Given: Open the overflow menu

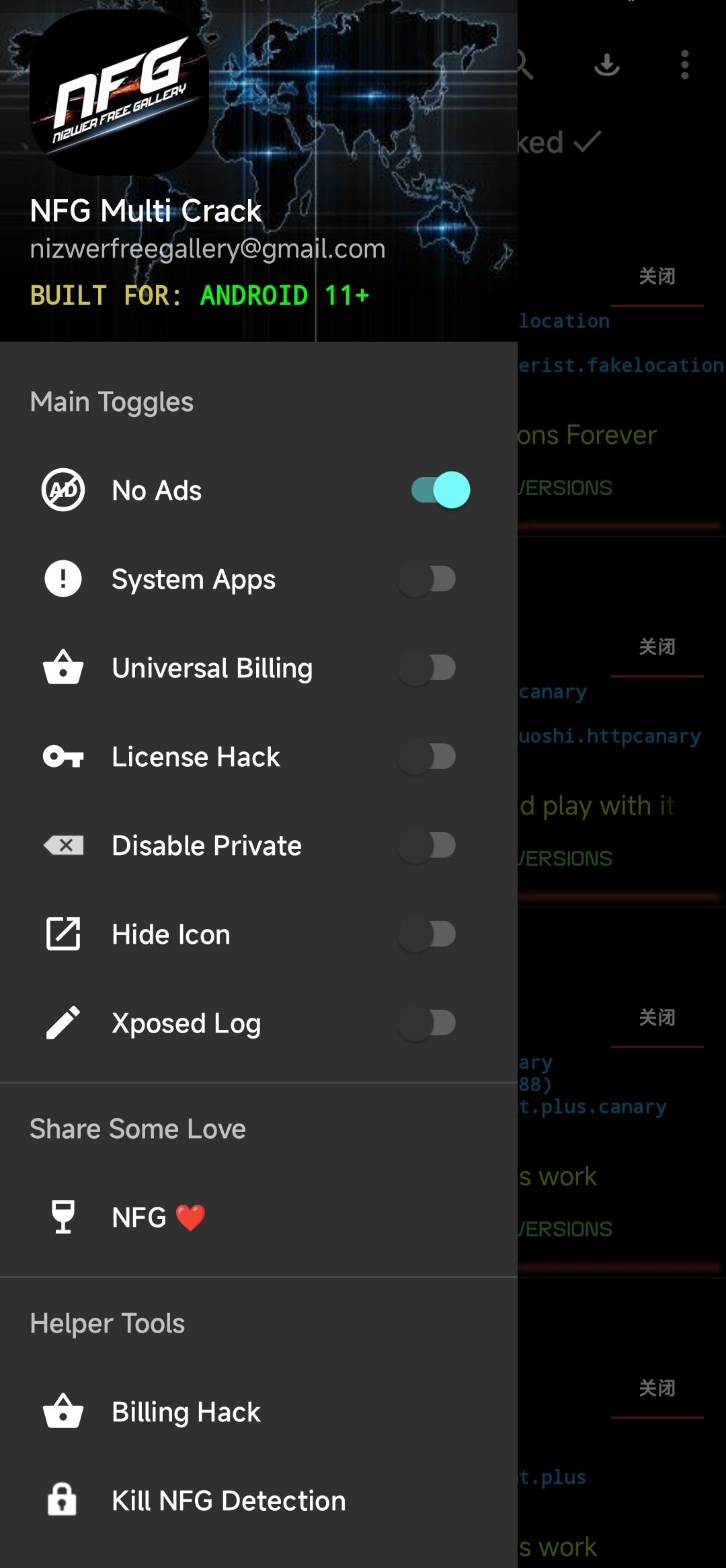Looking at the screenshot, I should [684, 65].
